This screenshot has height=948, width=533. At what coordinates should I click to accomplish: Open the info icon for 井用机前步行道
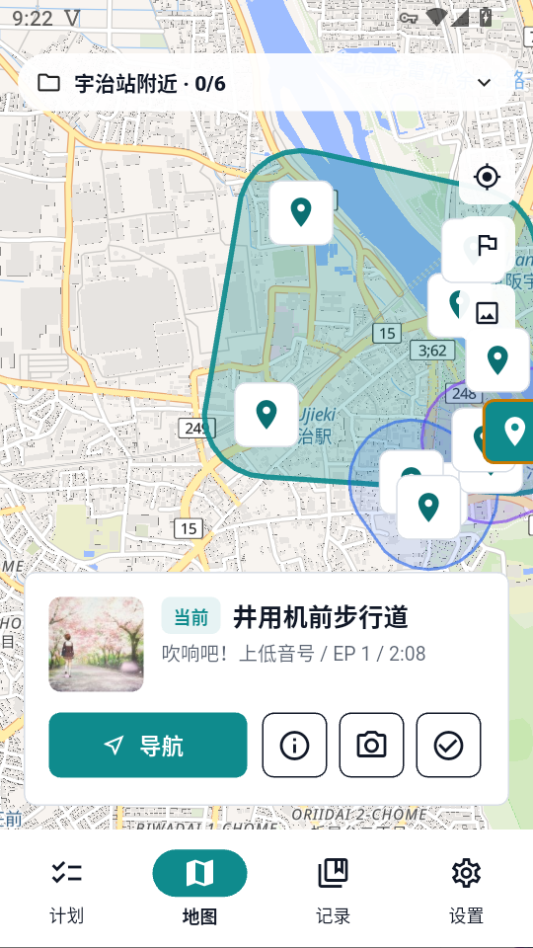[x=294, y=745]
